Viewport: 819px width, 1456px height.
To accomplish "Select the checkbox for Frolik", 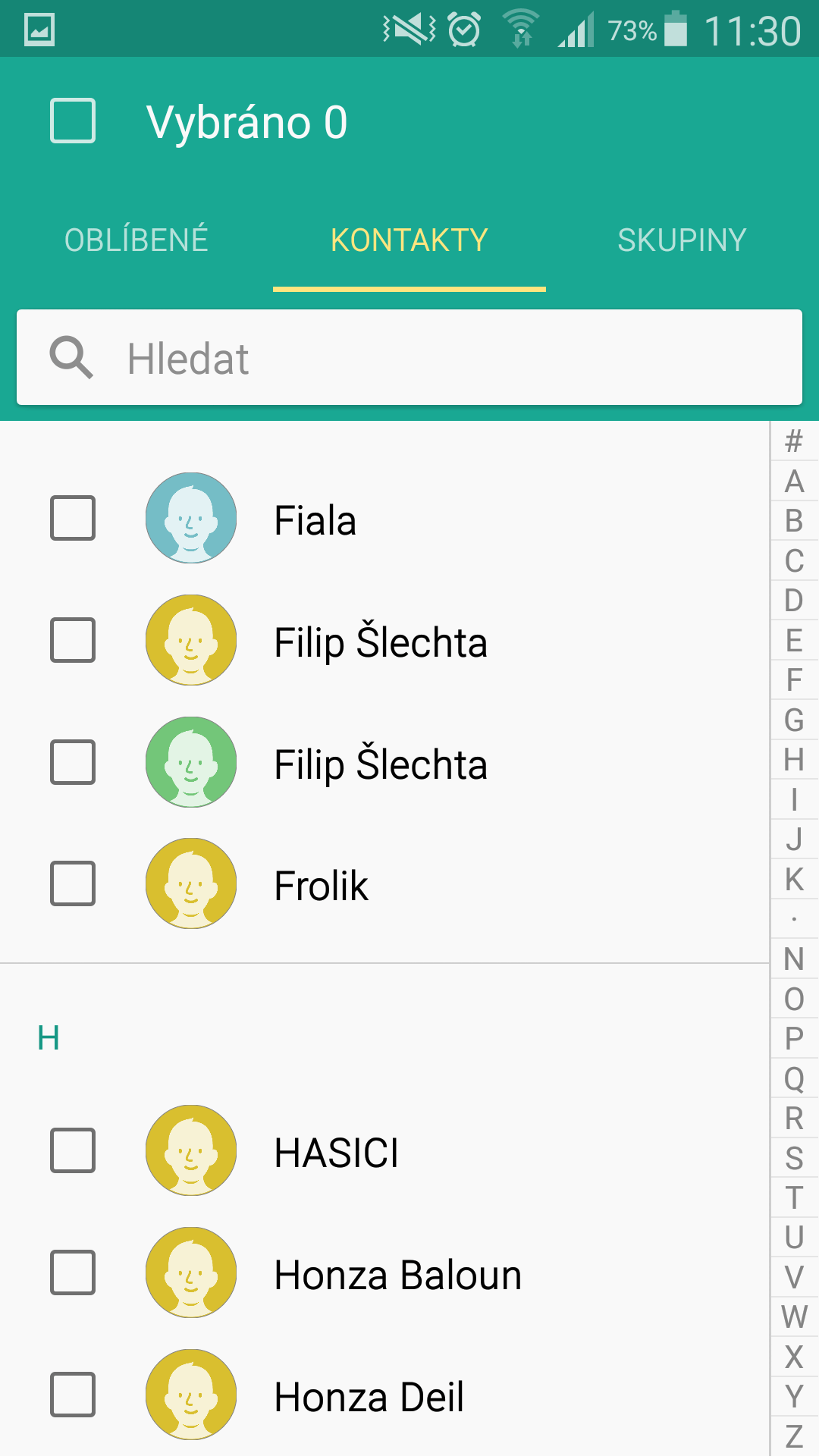I will click(73, 883).
